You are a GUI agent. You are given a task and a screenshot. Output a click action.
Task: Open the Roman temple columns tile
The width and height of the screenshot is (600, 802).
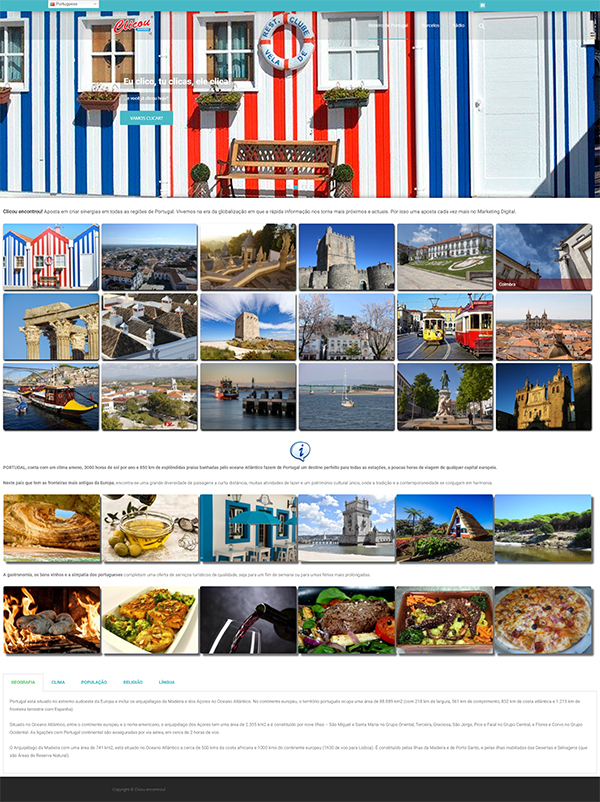[50, 326]
